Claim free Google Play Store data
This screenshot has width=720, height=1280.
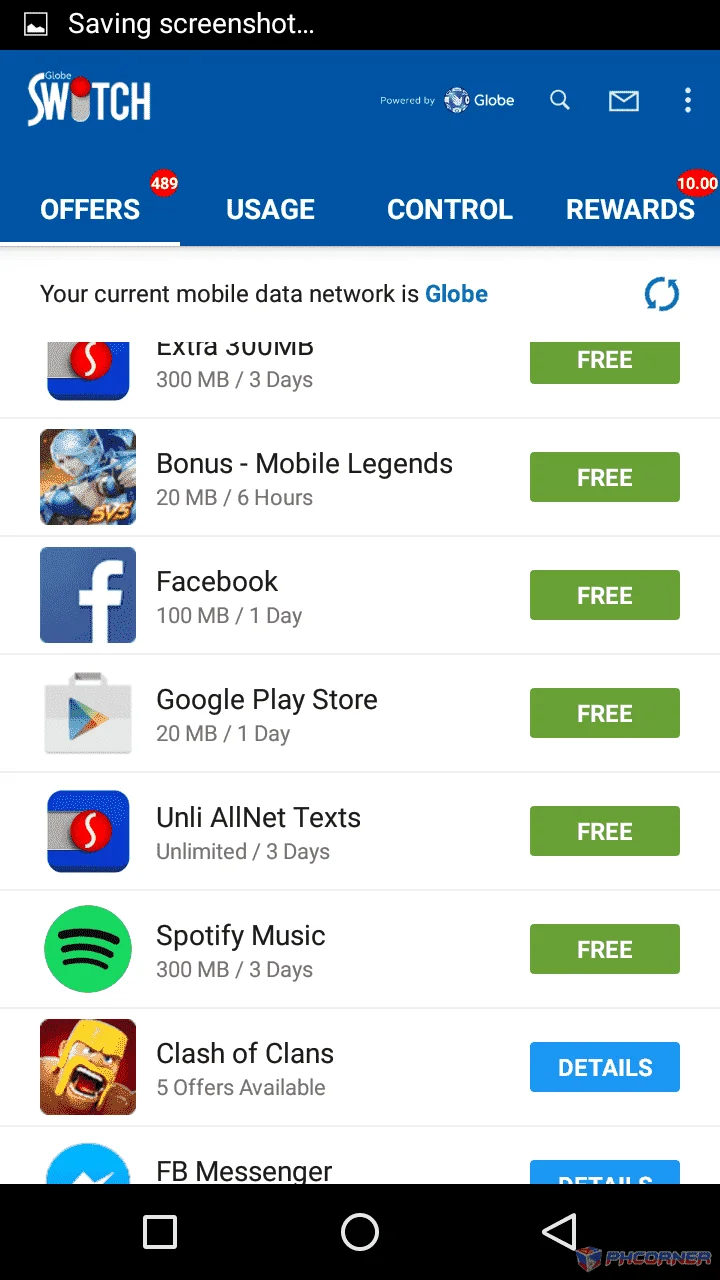pos(605,713)
